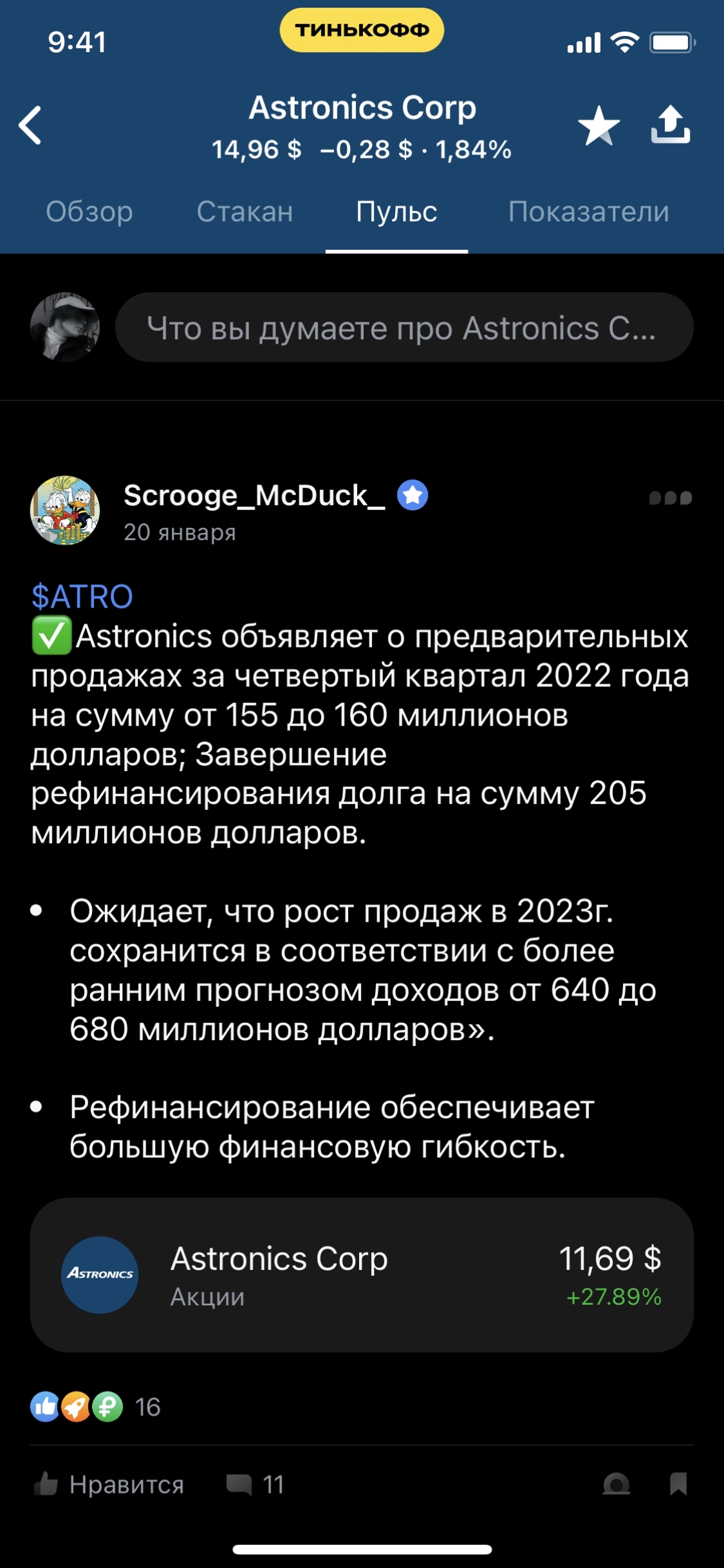The image size is (724, 1568).
Task: Bookmark Scrooge_McDuck_'s post
Action: click(x=678, y=1484)
